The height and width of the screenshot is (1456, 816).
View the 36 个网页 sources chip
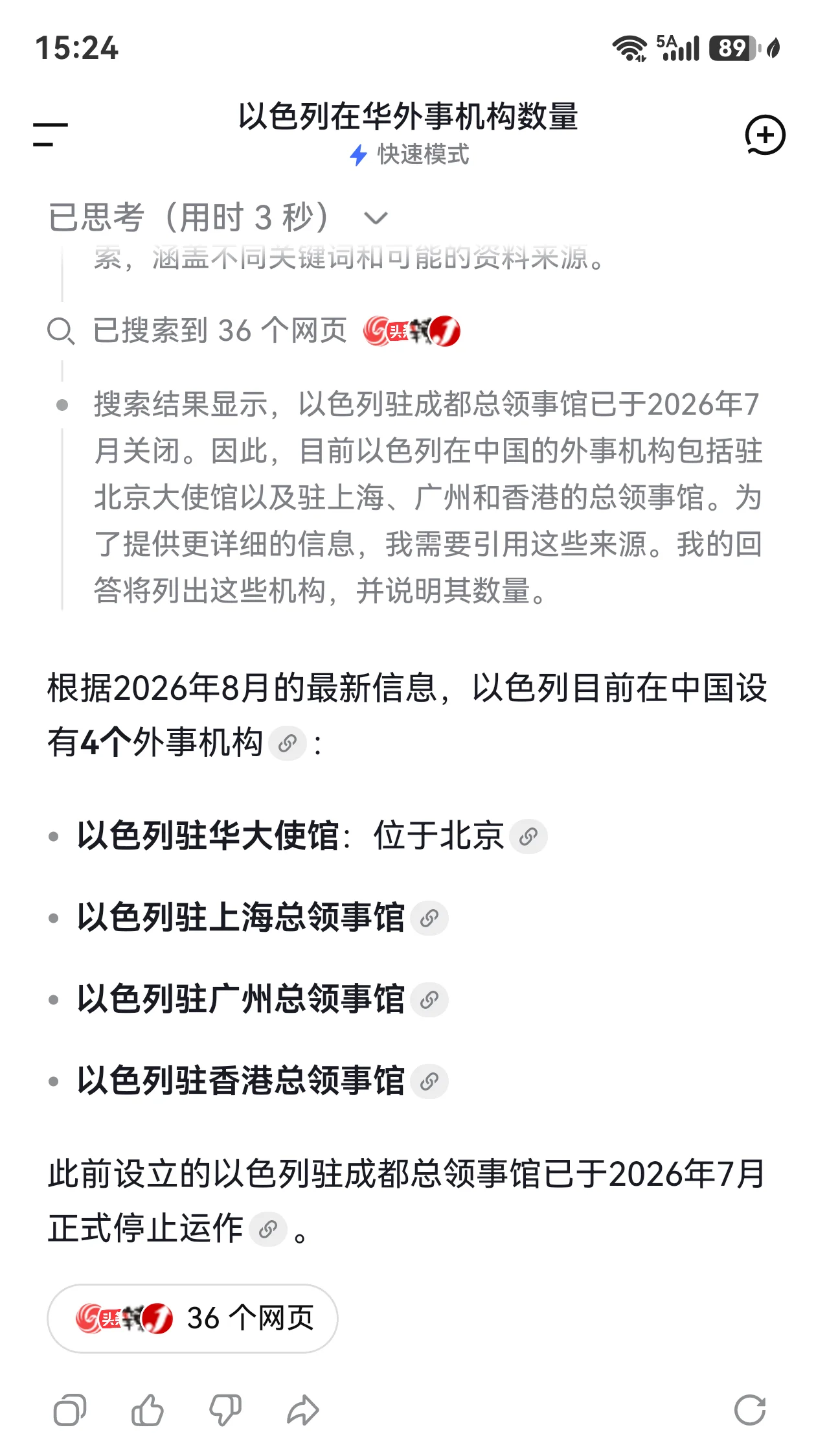192,1318
